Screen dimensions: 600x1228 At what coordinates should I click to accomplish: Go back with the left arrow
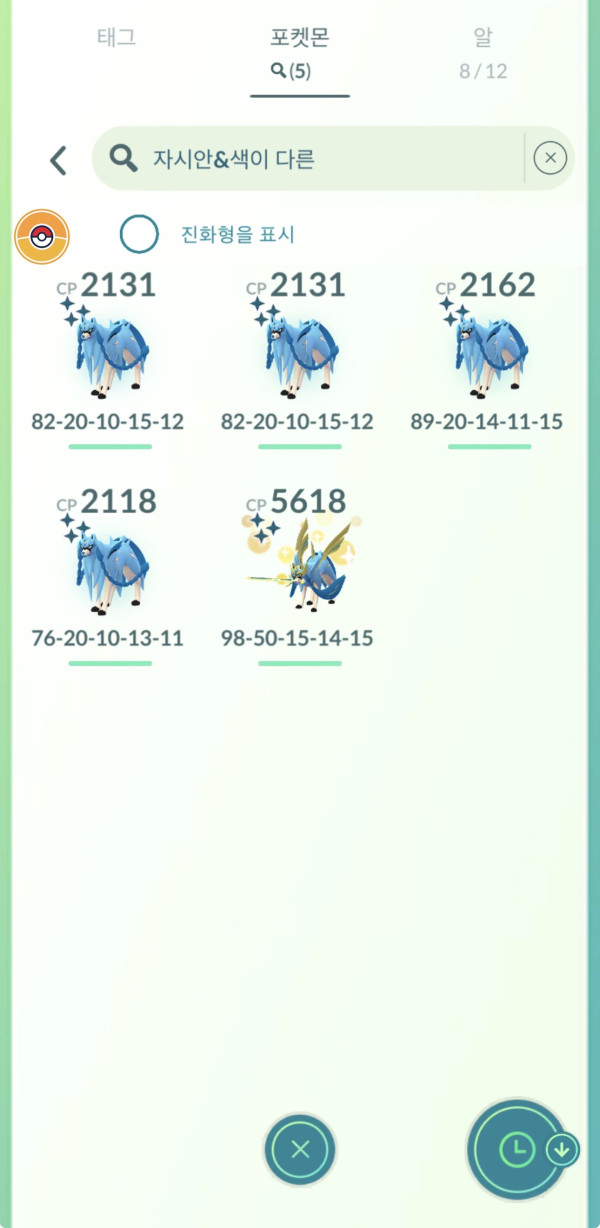[58, 159]
